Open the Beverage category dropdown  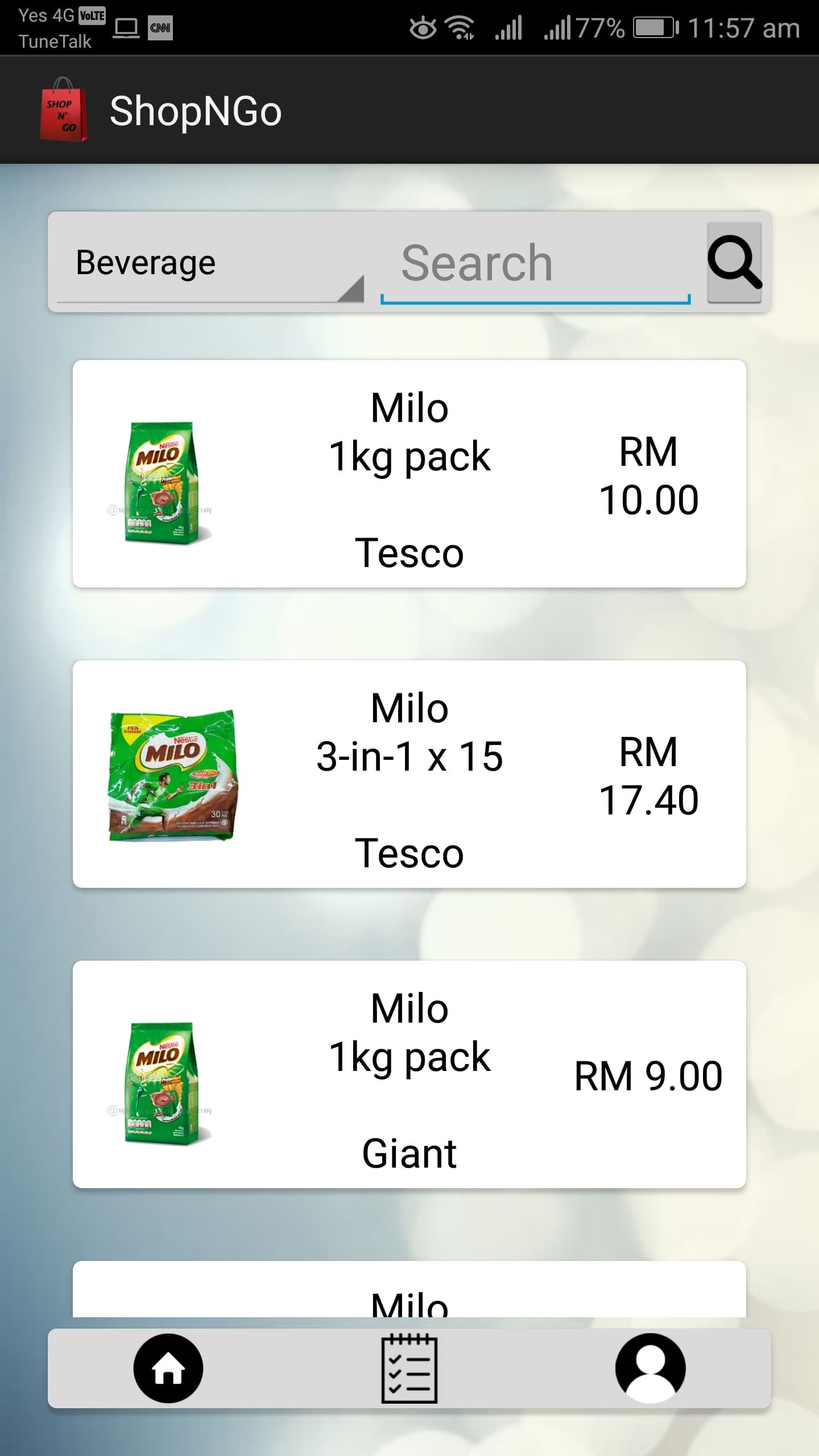pyautogui.click(x=210, y=263)
